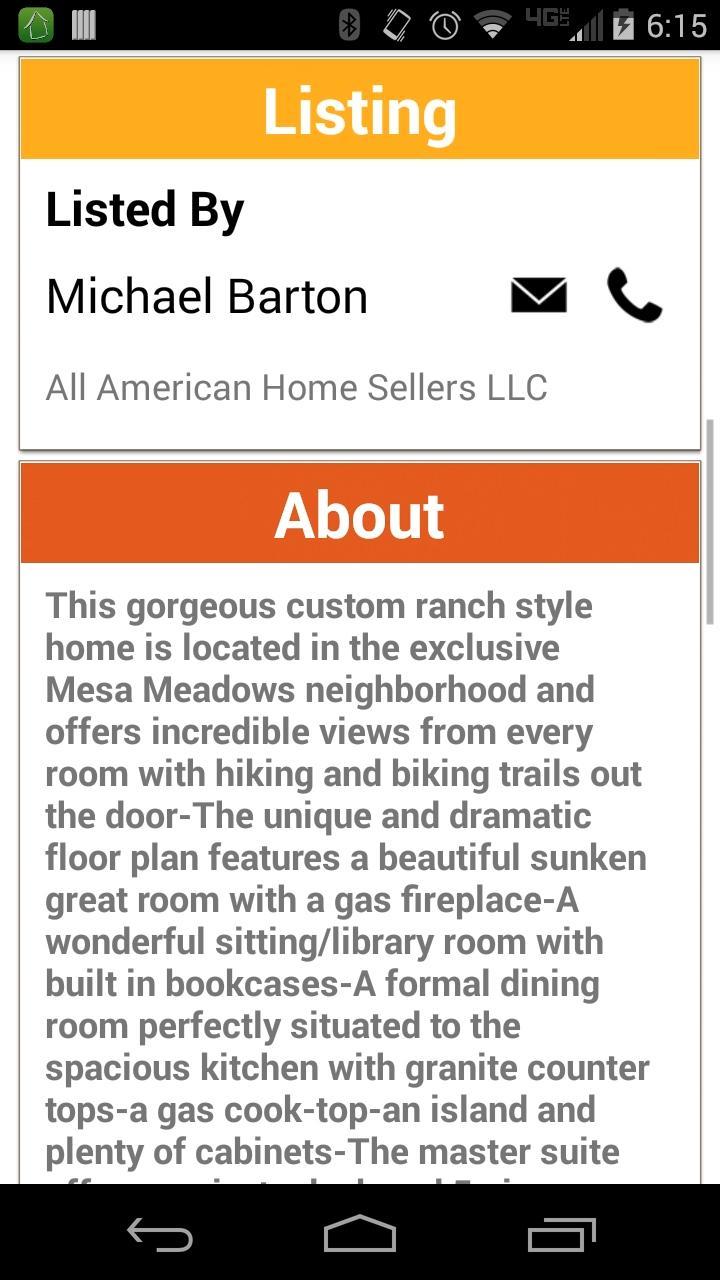Viewport: 720px width, 1280px height.
Task: Open the recent apps view
Action: coord(561,1235)
